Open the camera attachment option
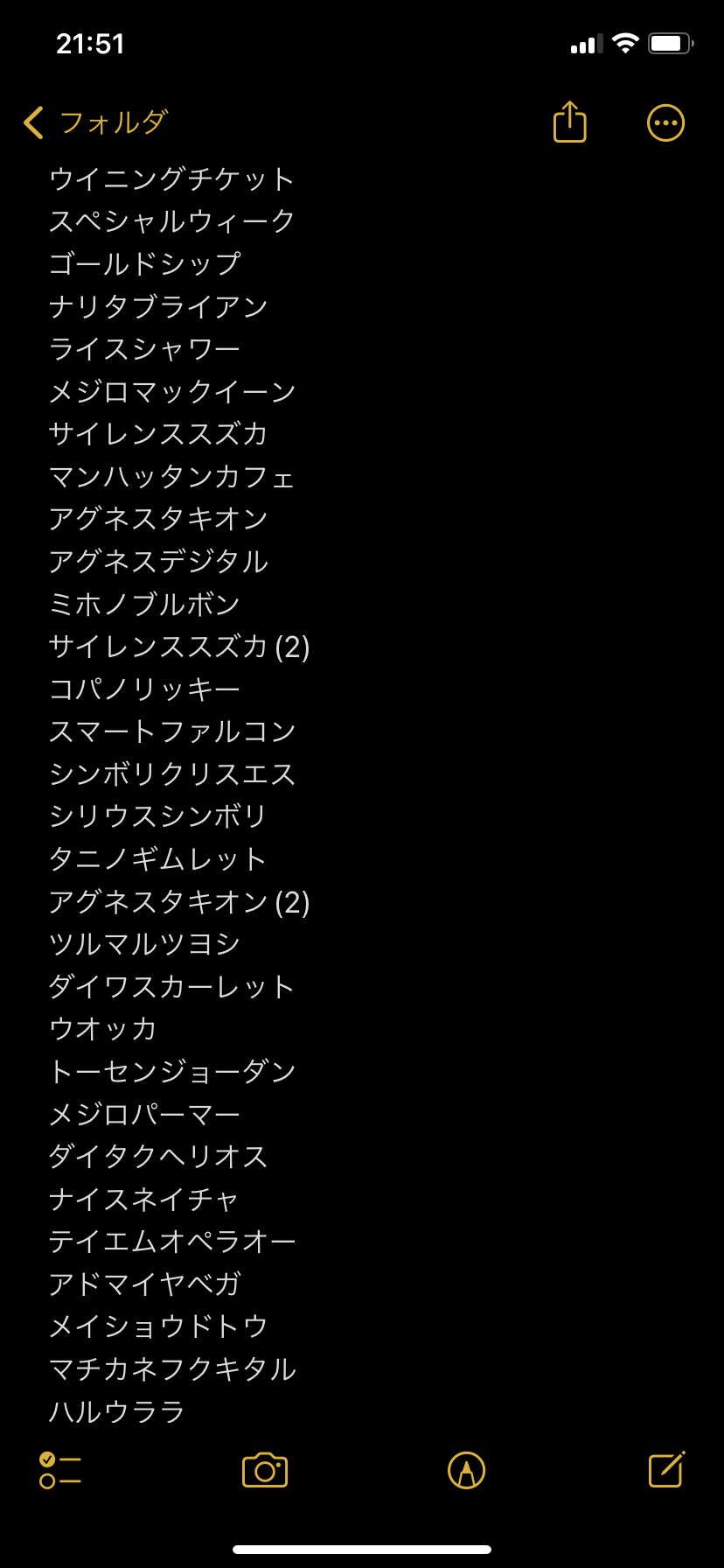 point(265,1470)
